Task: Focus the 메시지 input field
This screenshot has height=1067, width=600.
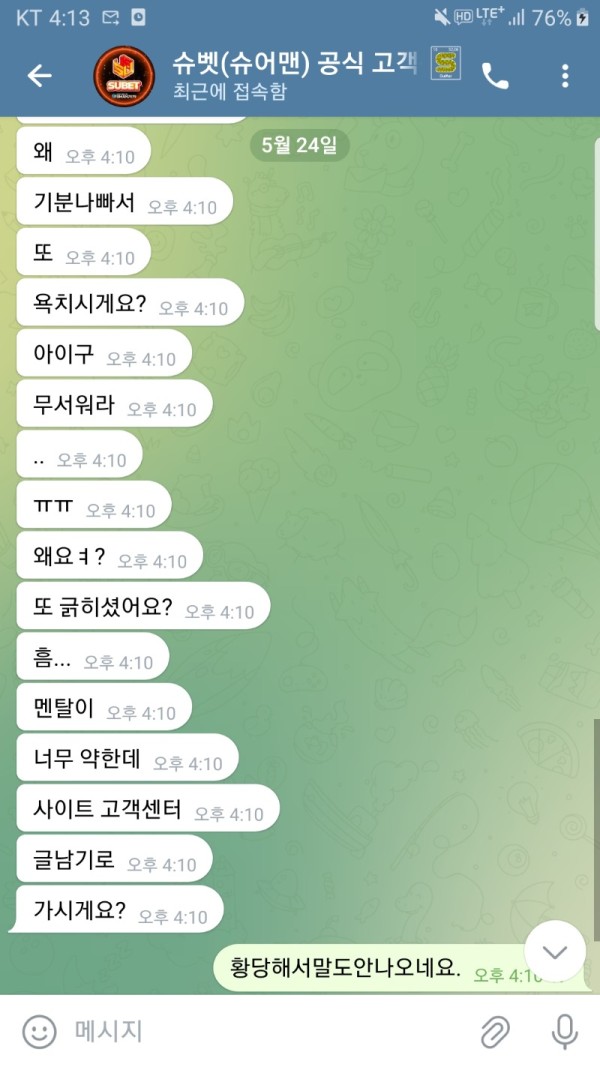Action: (x=260, y=1031)
